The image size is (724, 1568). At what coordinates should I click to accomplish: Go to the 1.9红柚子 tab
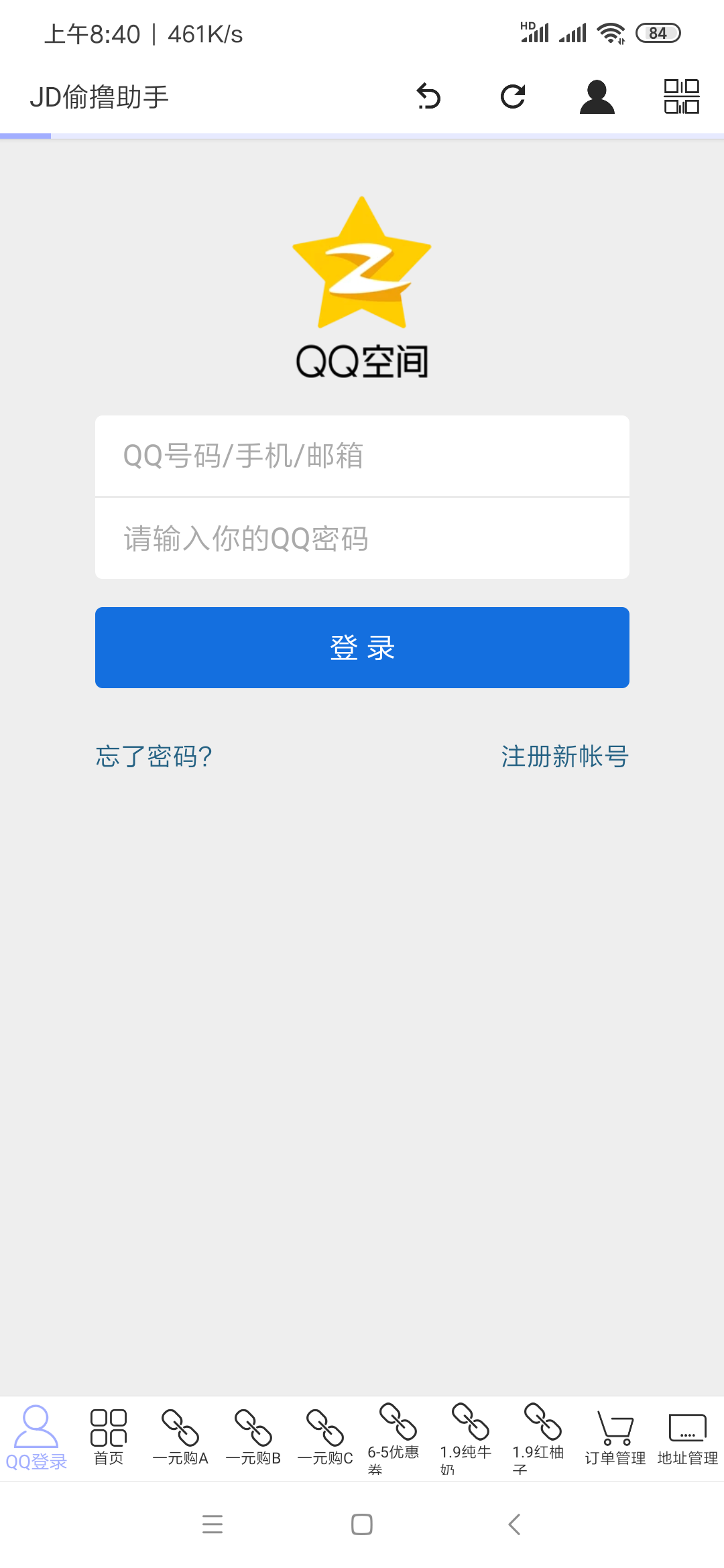pos(542,1438)
